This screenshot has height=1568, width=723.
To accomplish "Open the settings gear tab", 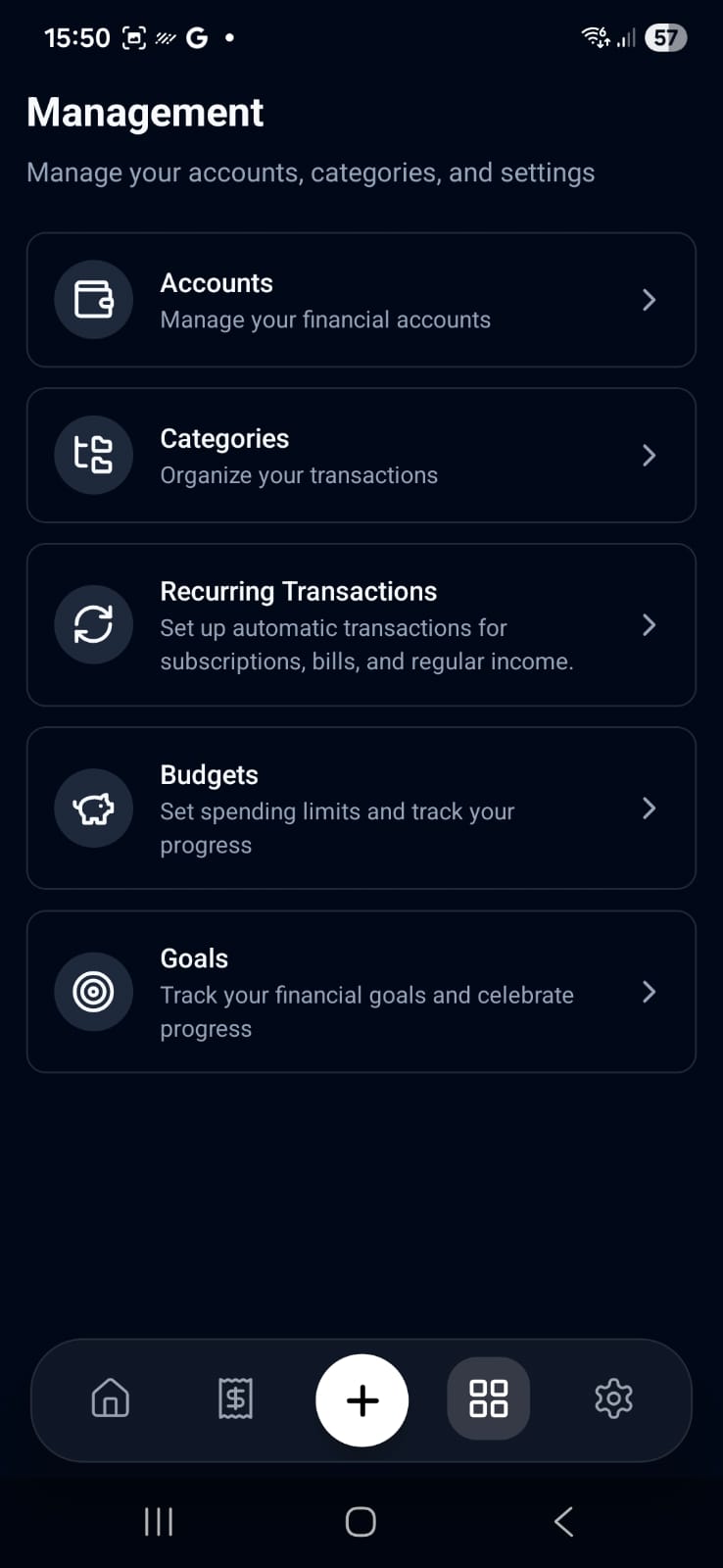I will tap(613, 1398).
